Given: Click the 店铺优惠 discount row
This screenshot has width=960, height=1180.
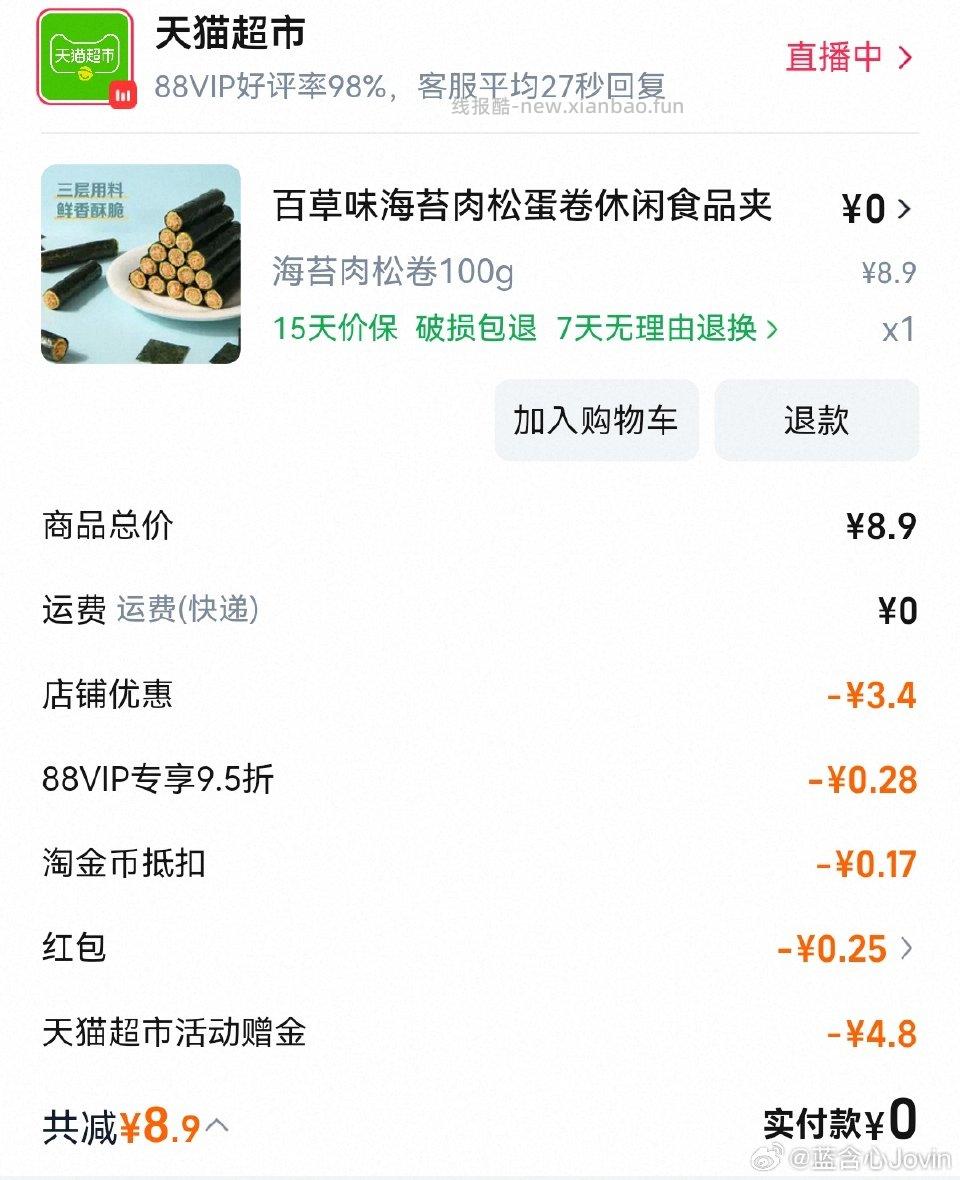Looking at the screenshot, I should pos(105,695).
